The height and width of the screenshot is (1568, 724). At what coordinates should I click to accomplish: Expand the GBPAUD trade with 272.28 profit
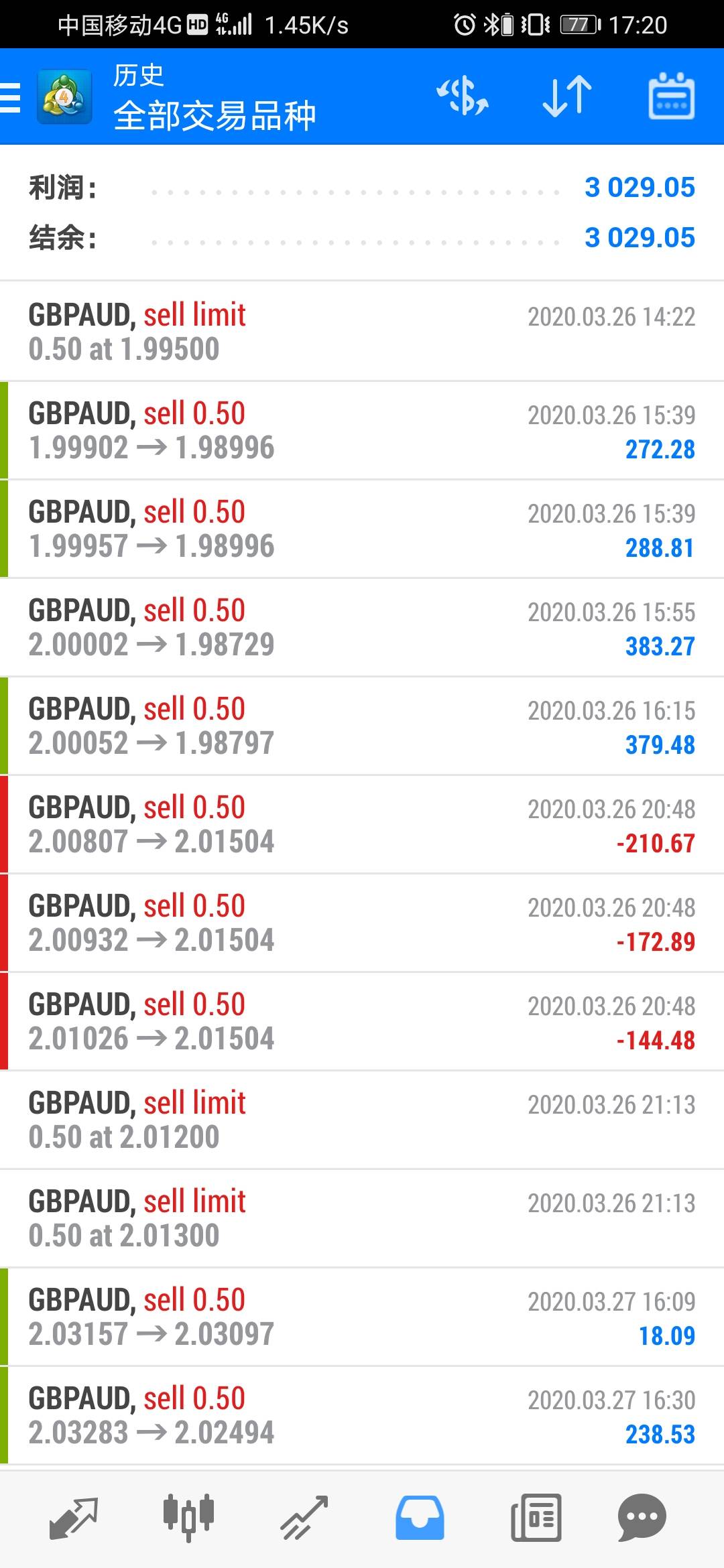point(362,430)
